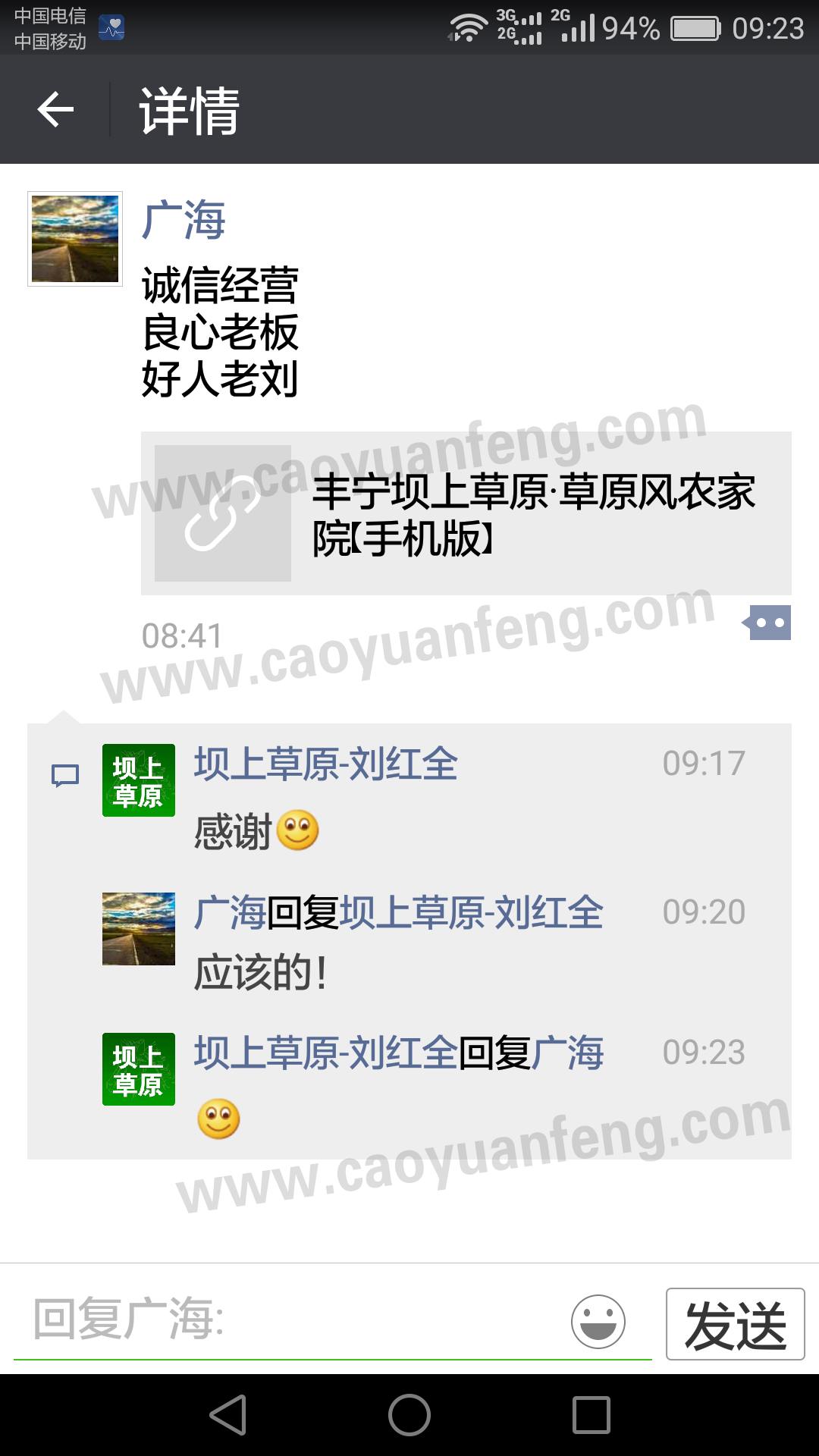Open the like/comment popup button
The height and width of the screenshot is (1456, 819).
769,623
